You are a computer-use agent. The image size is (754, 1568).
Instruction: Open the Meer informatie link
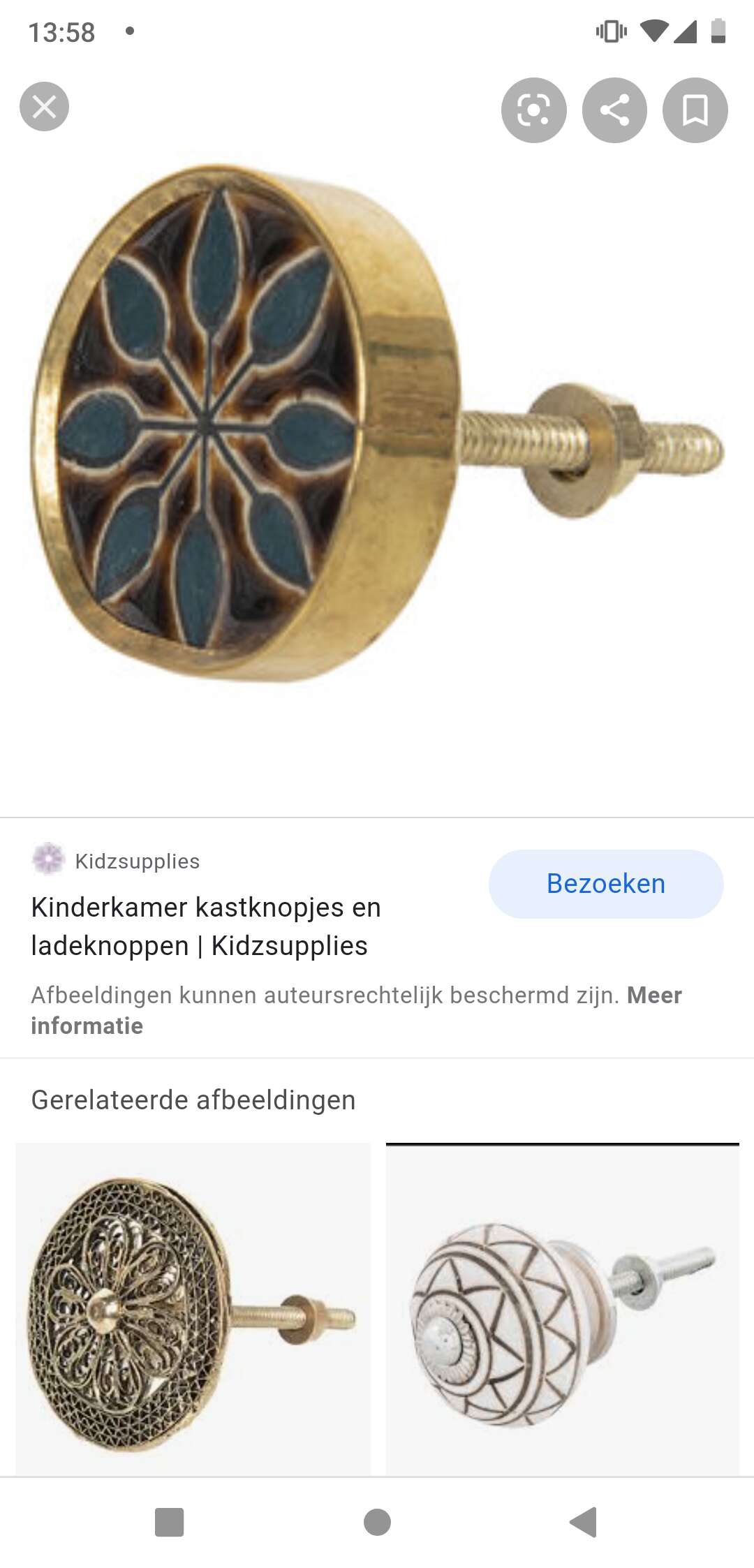356,1010
